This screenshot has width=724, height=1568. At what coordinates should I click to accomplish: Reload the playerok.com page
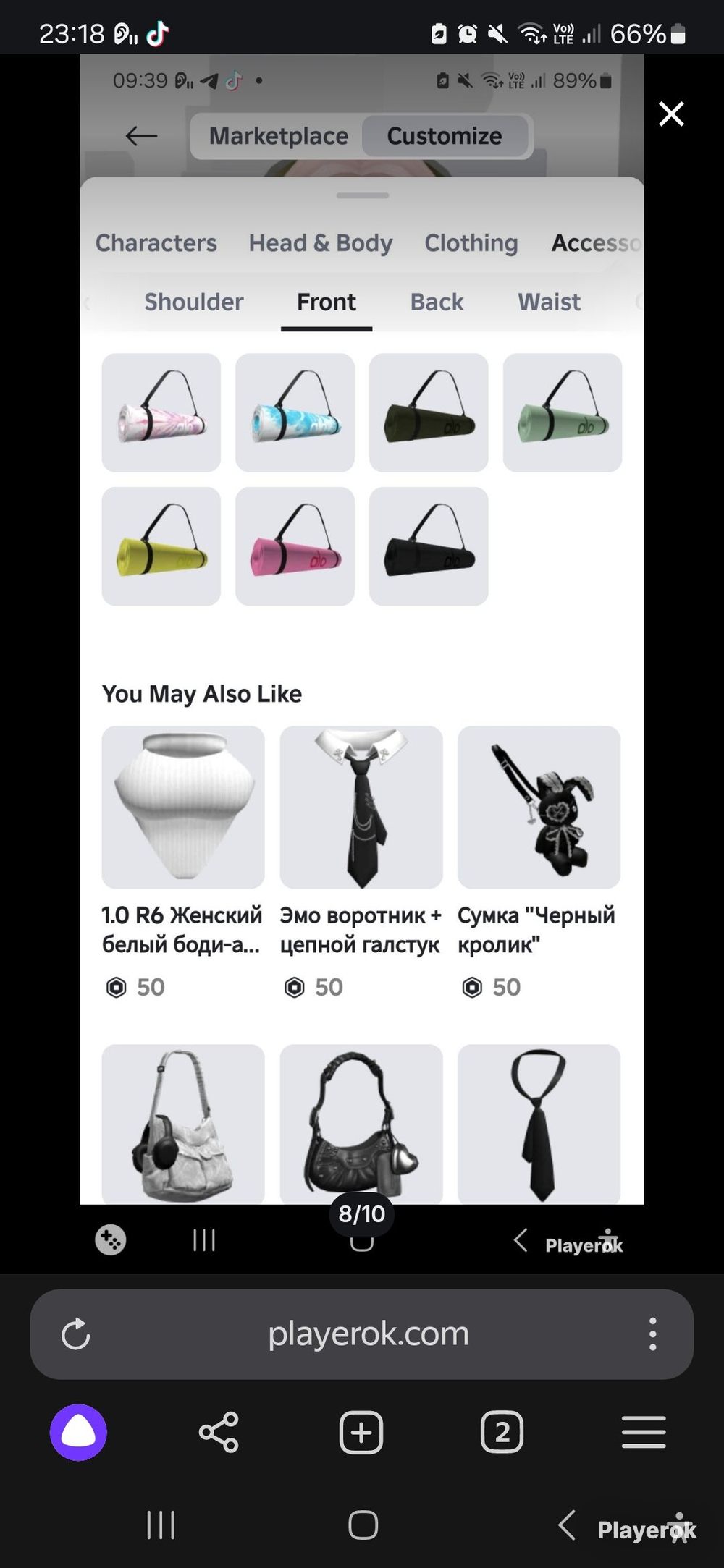75,1334
